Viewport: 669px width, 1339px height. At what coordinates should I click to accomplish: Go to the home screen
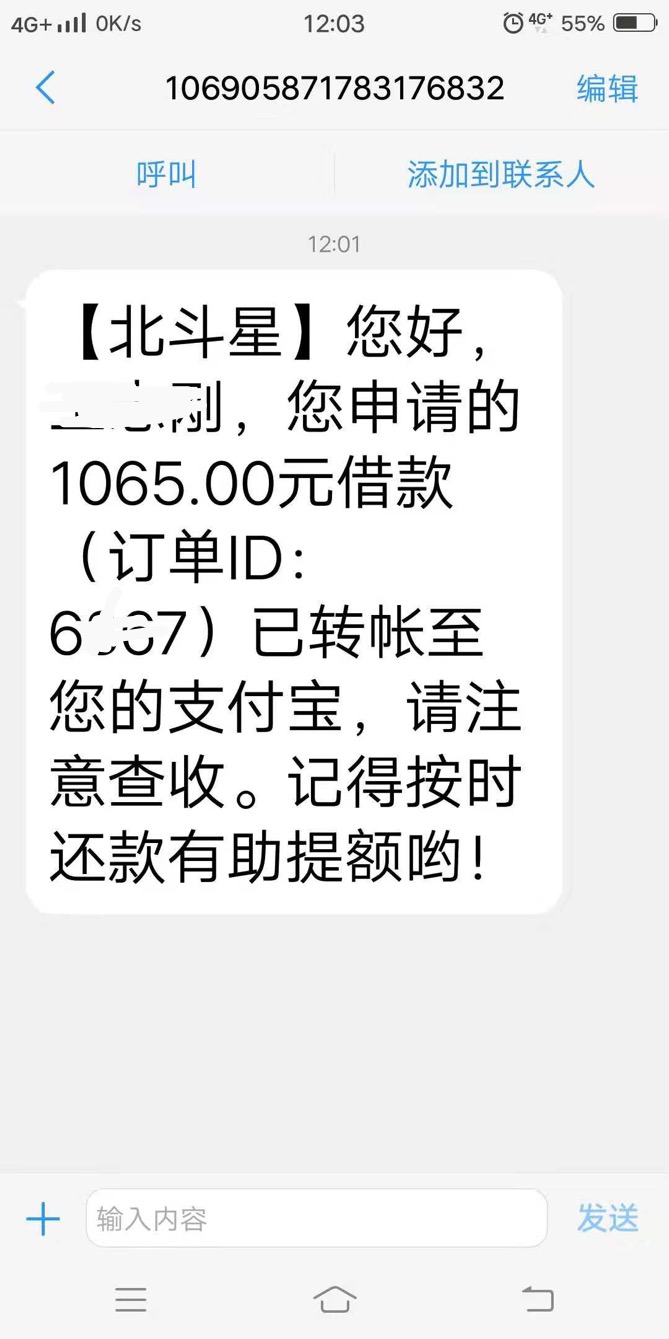click(334, 1299)
